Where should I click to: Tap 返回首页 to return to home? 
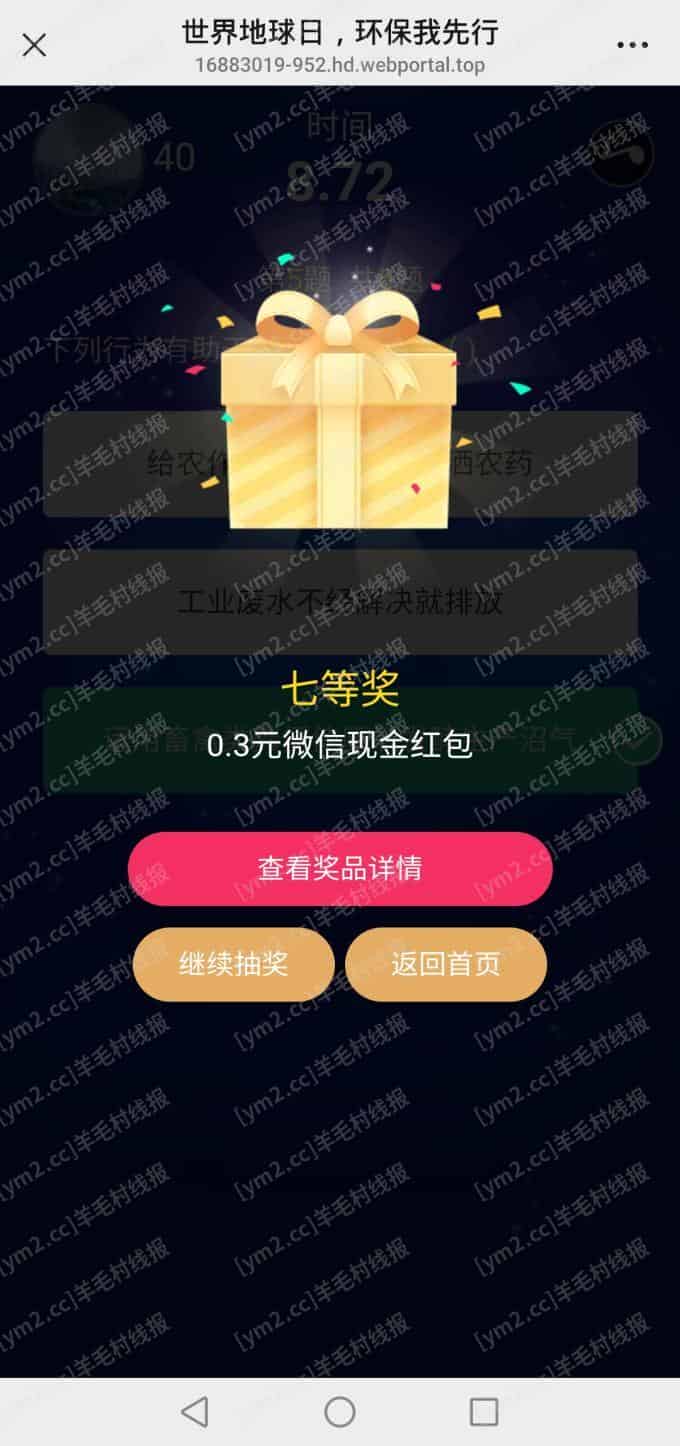pos(446,964)
